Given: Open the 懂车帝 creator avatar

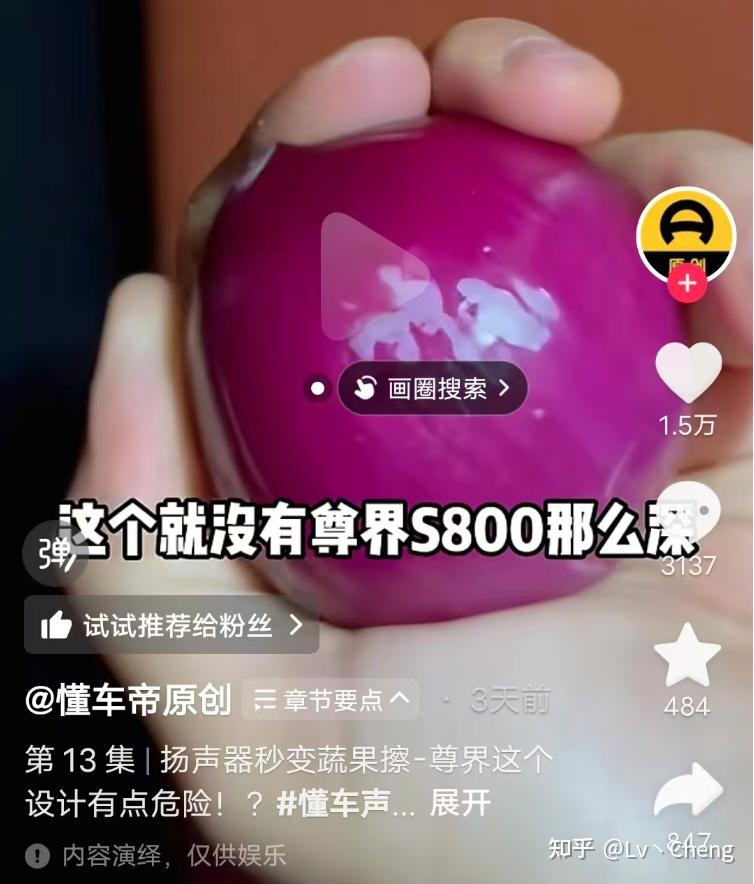Looking at the screenshot, I should pos(686,234).
